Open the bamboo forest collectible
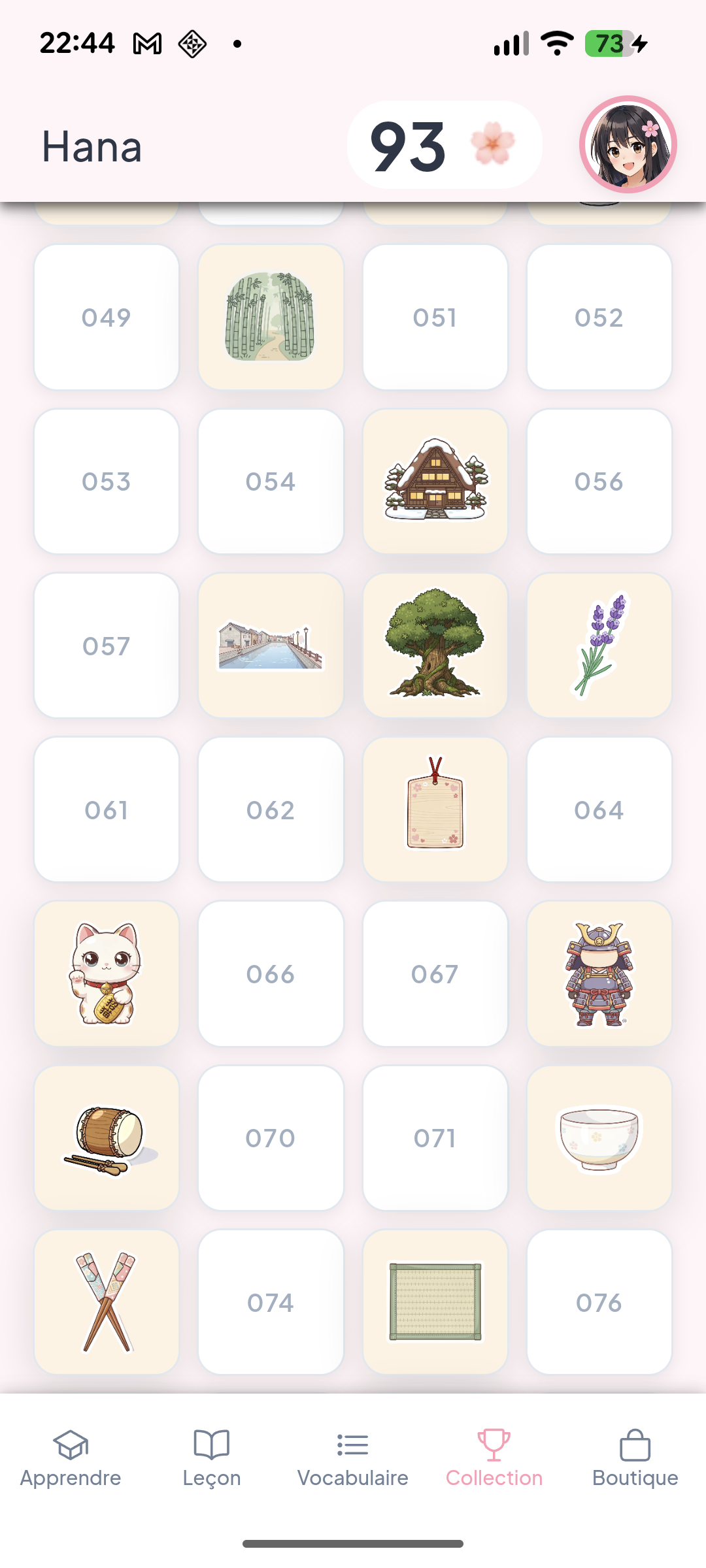 [271, 318]
